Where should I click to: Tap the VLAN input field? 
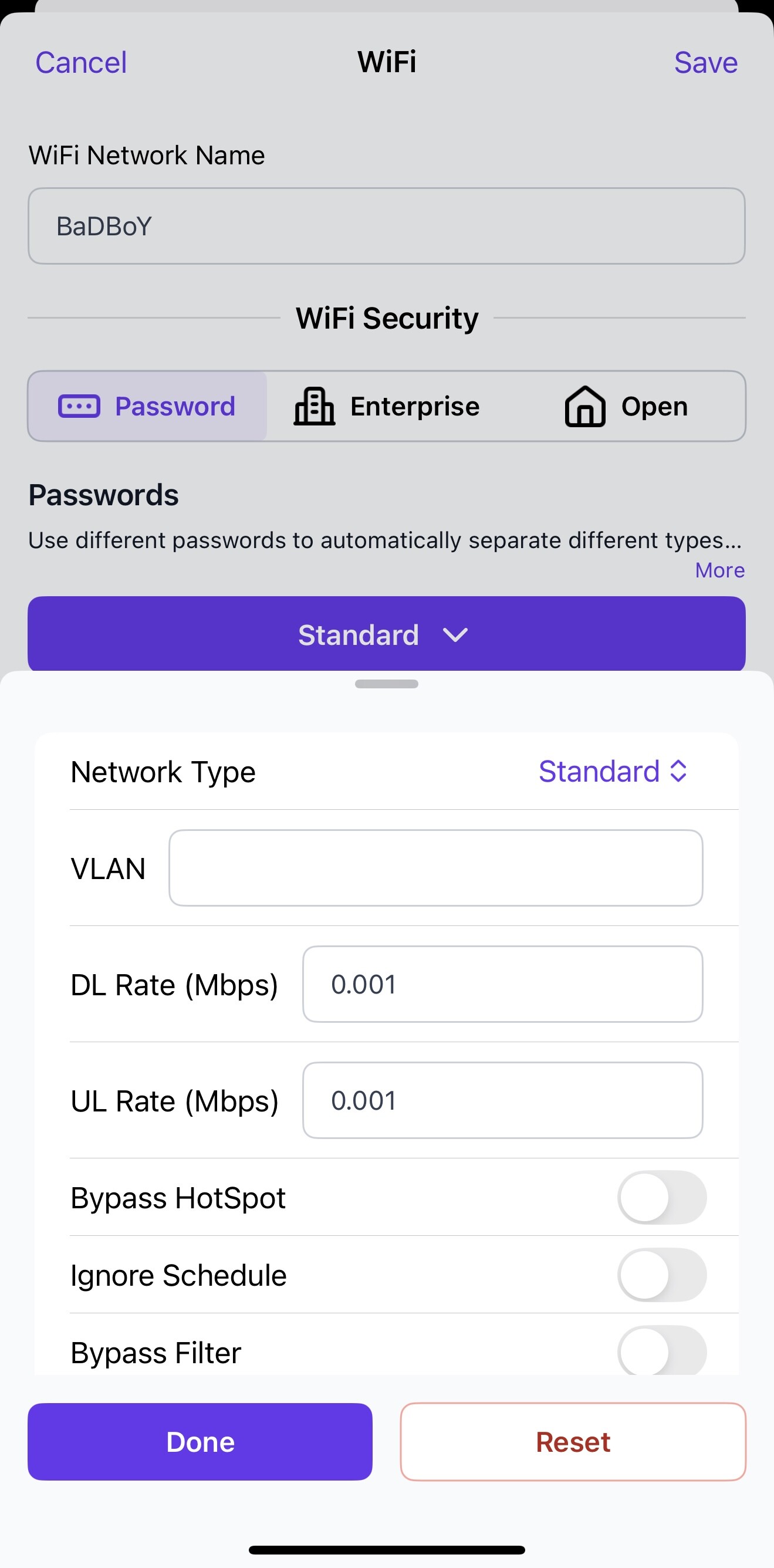(435, 868)
